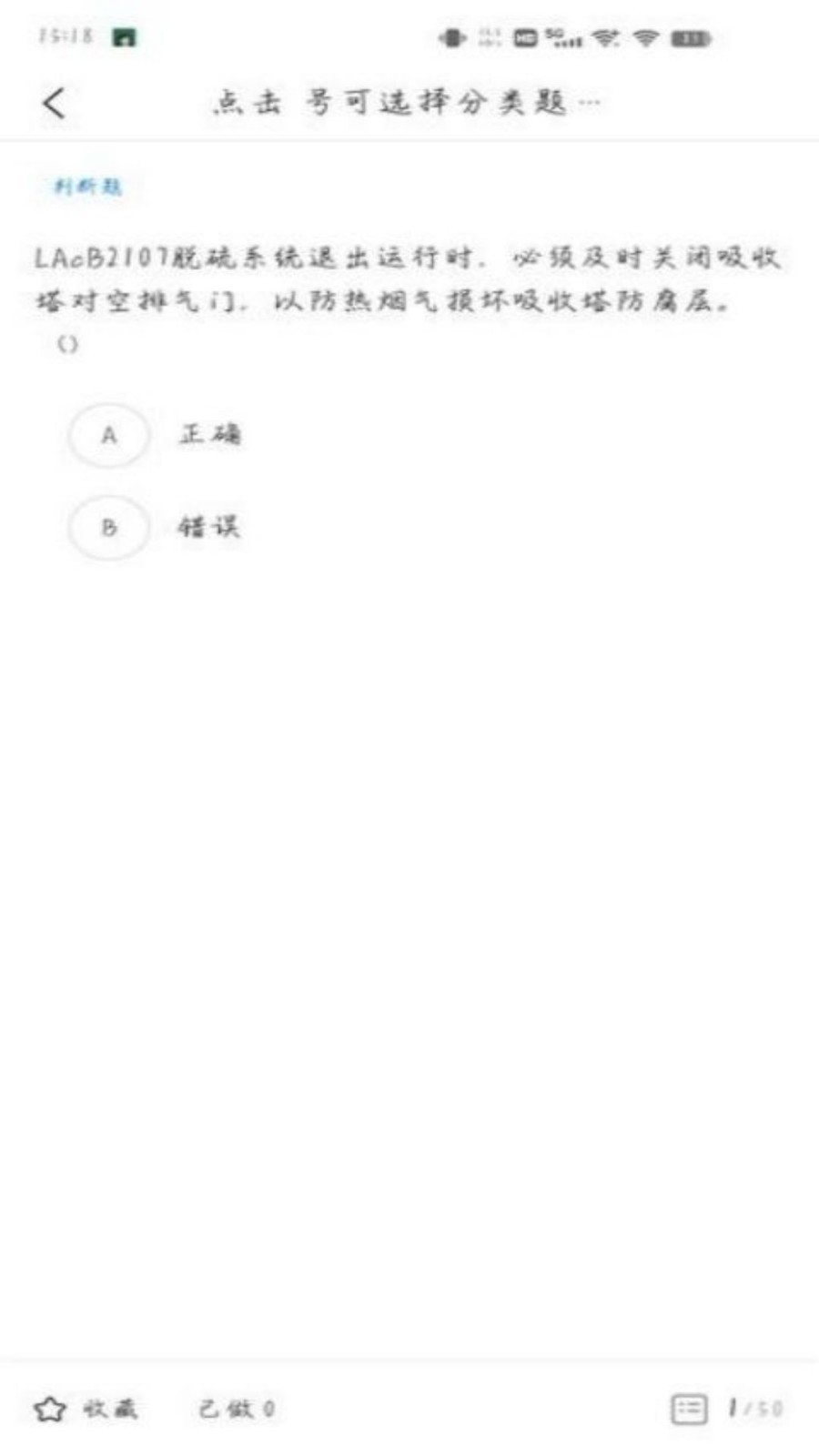The height and width of the screenshot is (1456, 819).
Task: Select option B 错误
Action: pos(109,528)
